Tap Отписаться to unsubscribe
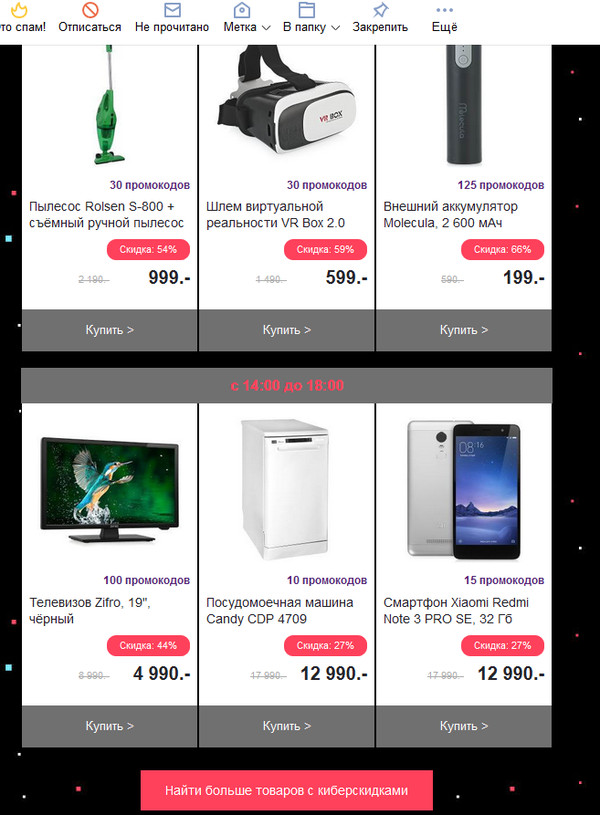The image size is (600, 815). pyautogui.click(x=90, y=18)
